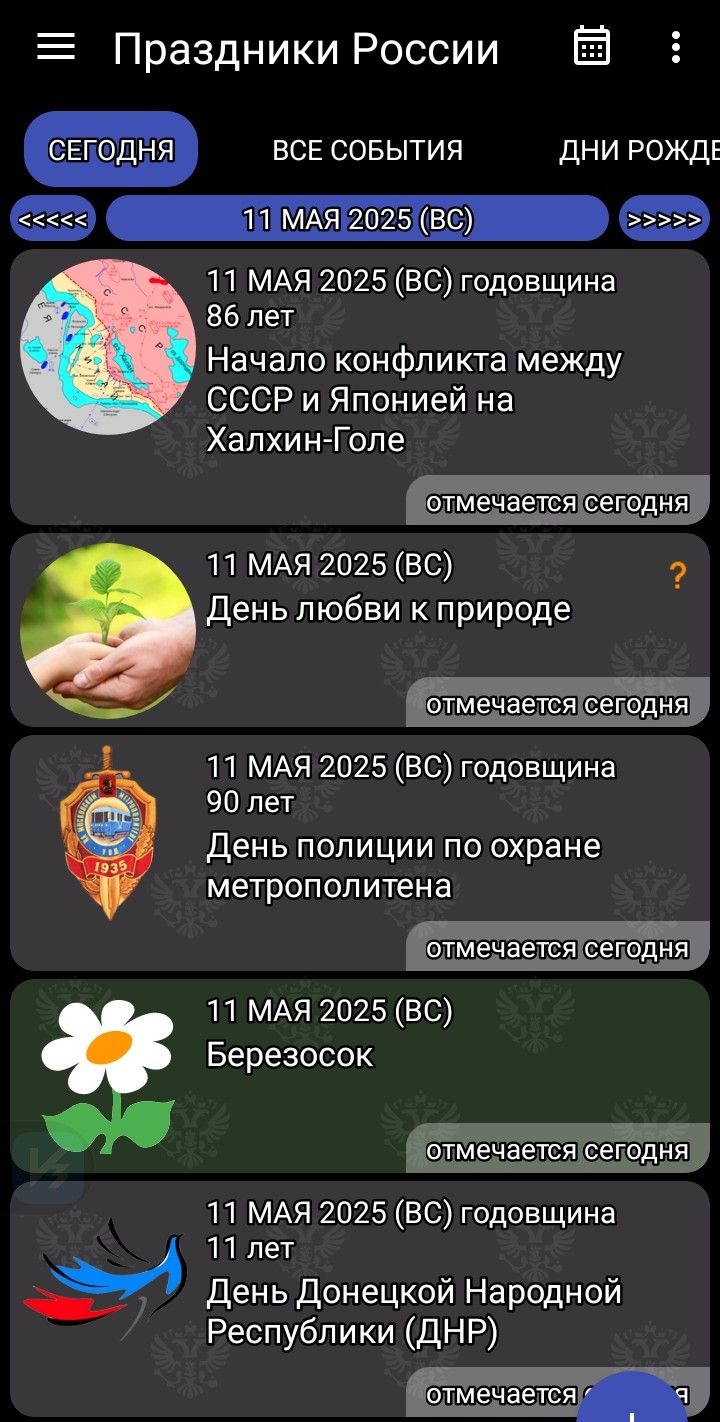720x1422 pixels.
Task: Go to next day with >>>>> button
Action: [665, 219]
